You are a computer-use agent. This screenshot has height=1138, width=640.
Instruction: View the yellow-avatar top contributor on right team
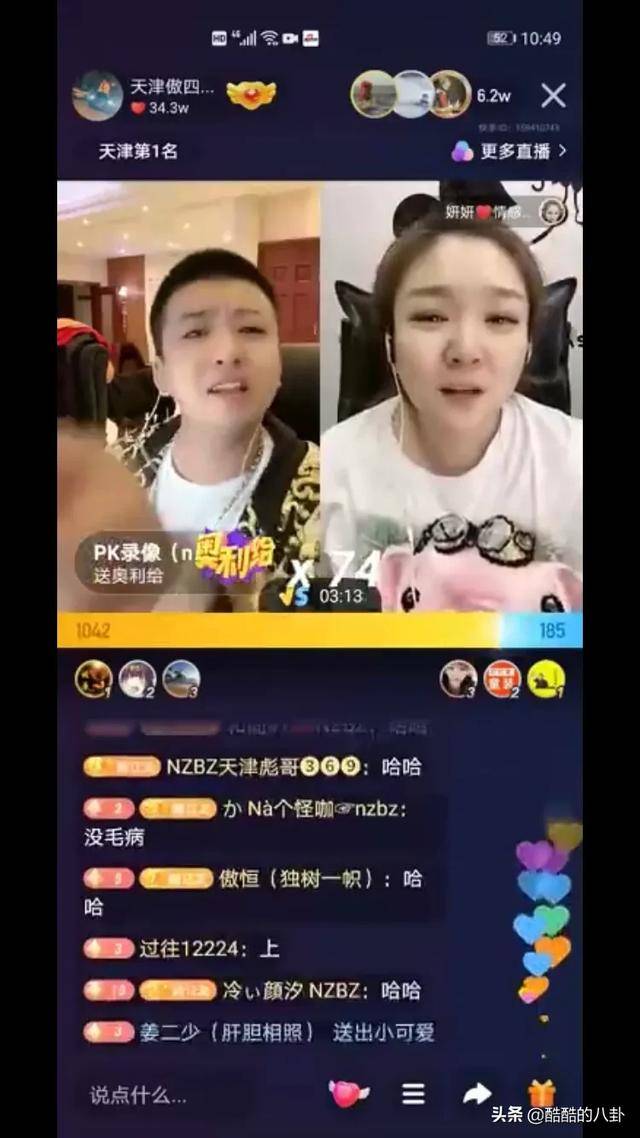[x=546, y=679]
